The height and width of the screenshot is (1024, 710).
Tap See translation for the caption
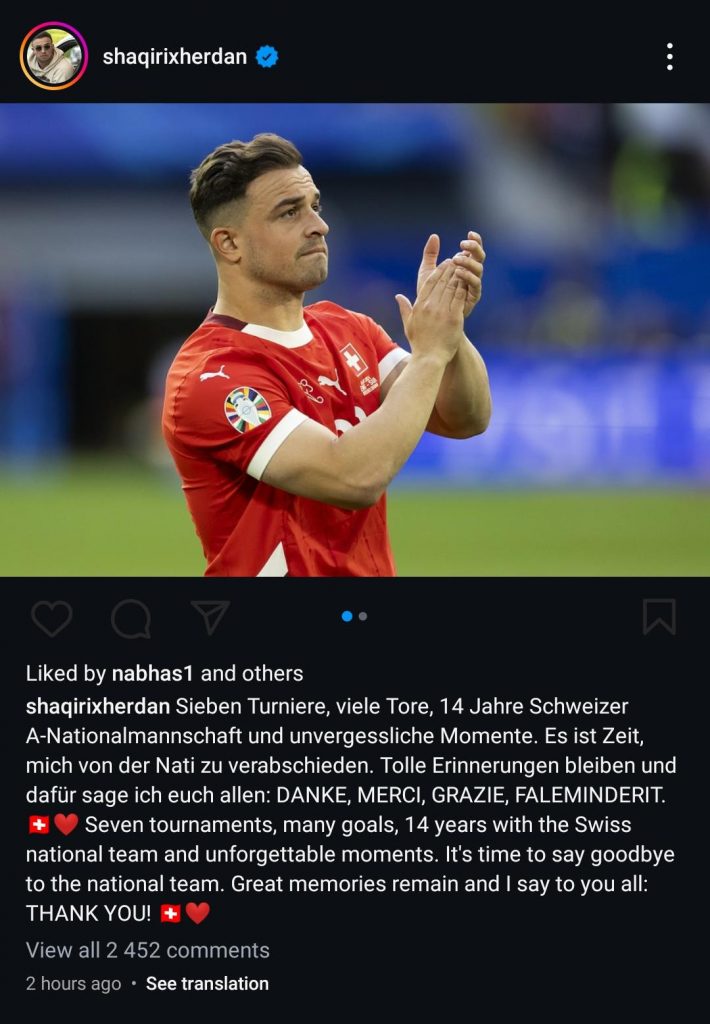click(207, 983)
